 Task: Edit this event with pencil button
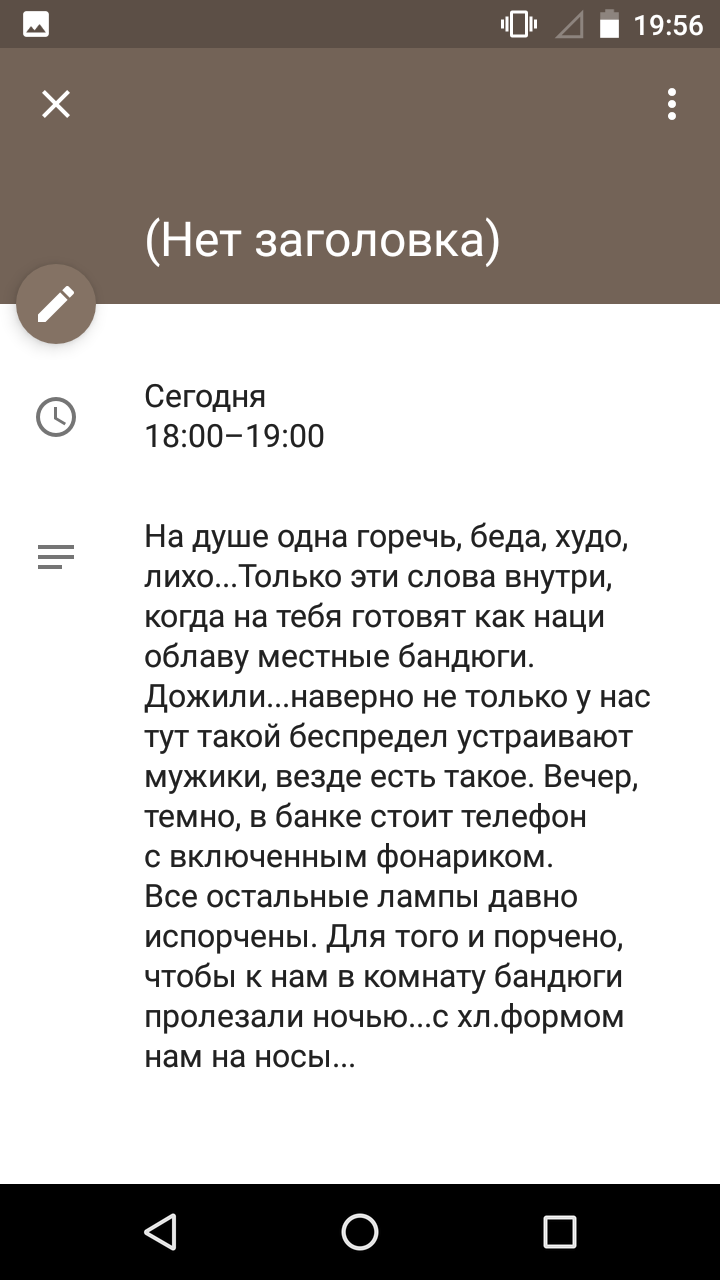[x=56, y=304]
